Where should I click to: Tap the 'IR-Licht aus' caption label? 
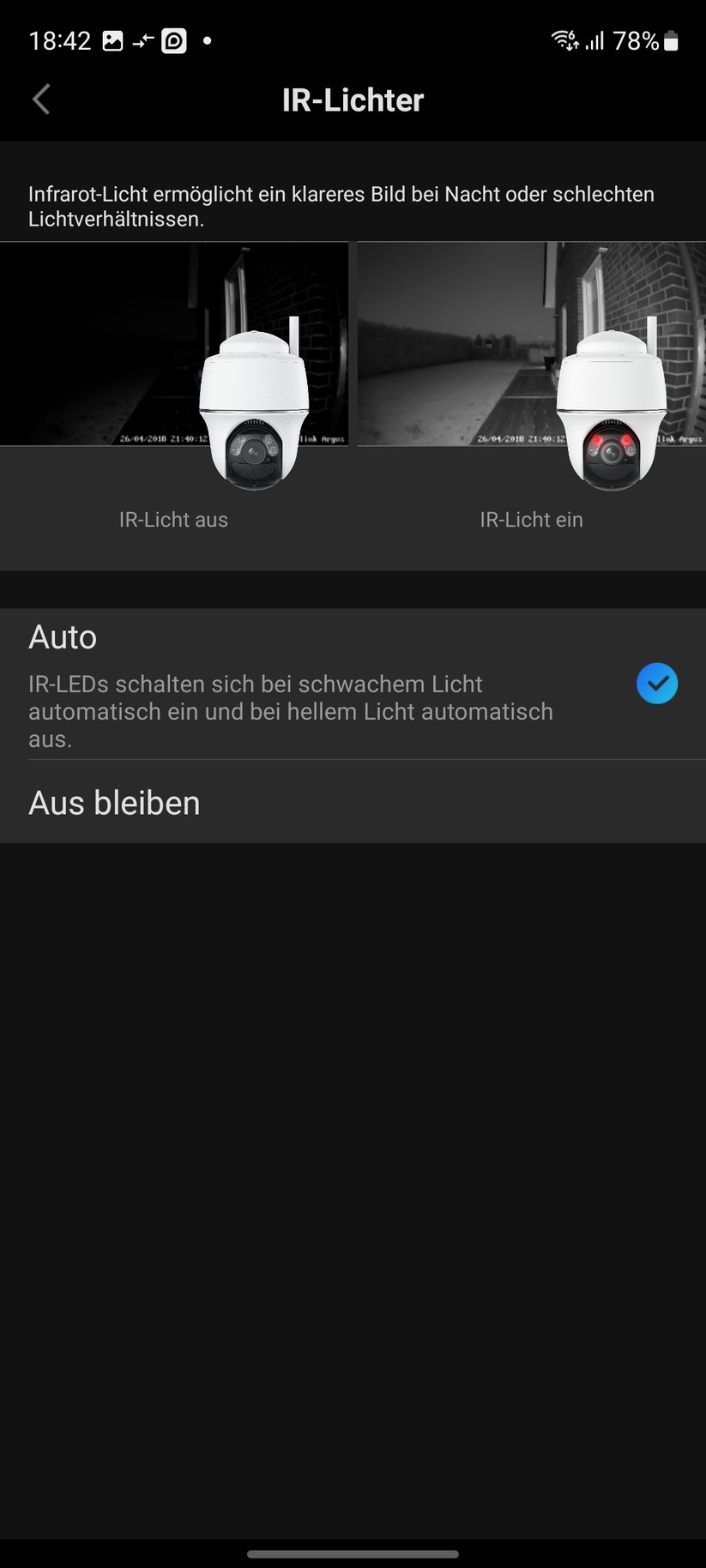[x=172, y=519]
